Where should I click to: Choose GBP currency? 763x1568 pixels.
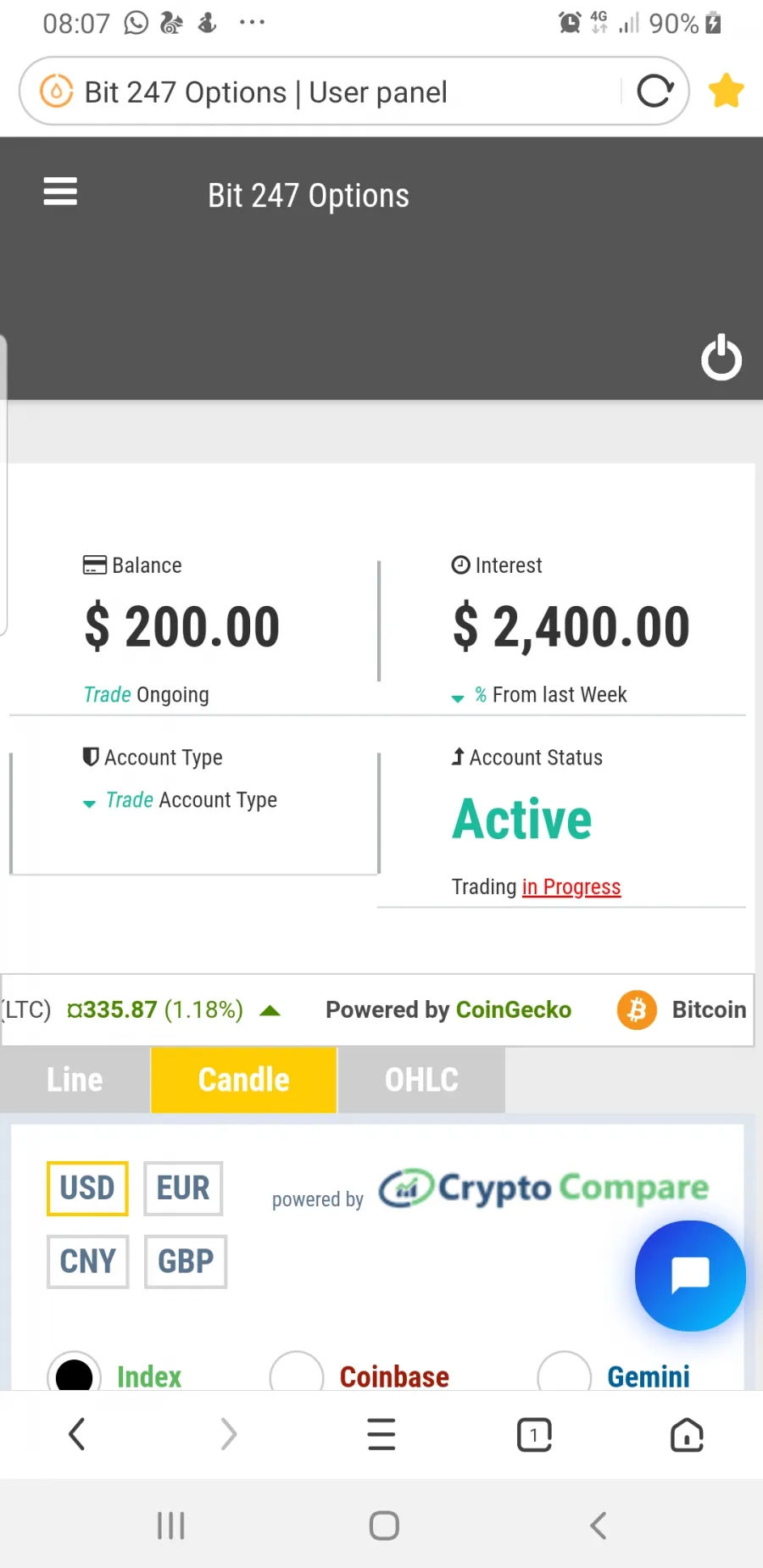[x=186, y=1261]
